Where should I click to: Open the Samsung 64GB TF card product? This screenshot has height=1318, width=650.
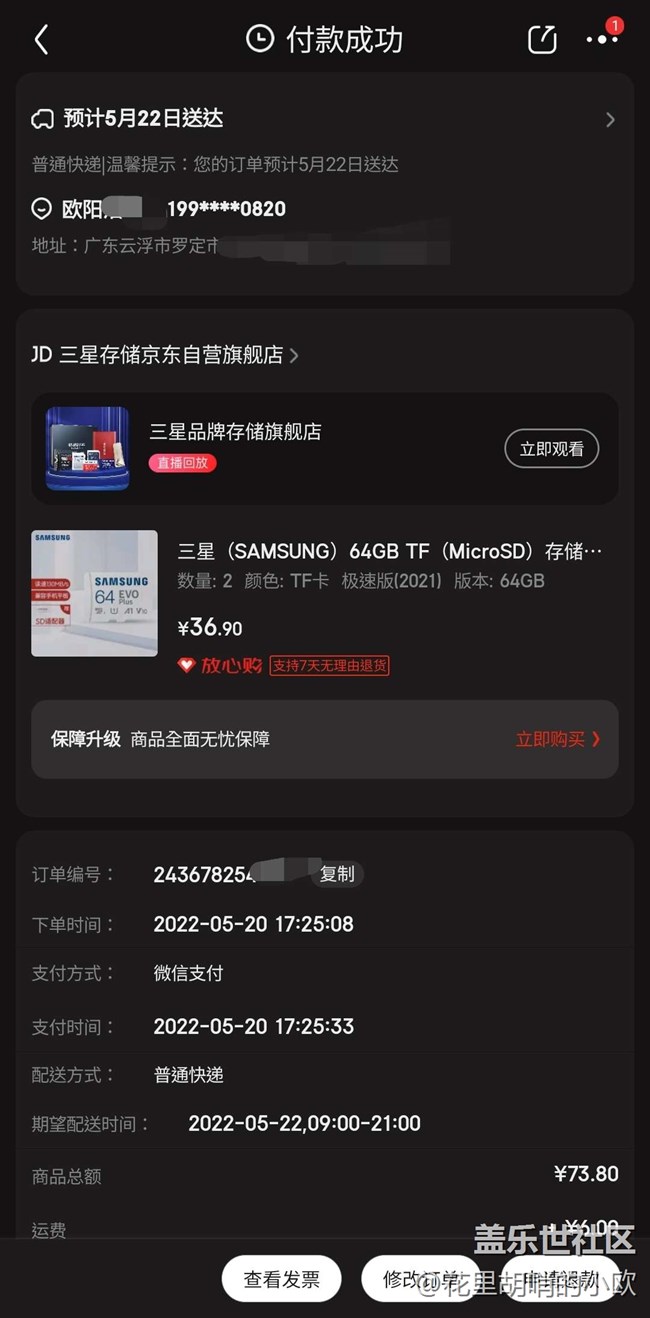click(390, 552)
